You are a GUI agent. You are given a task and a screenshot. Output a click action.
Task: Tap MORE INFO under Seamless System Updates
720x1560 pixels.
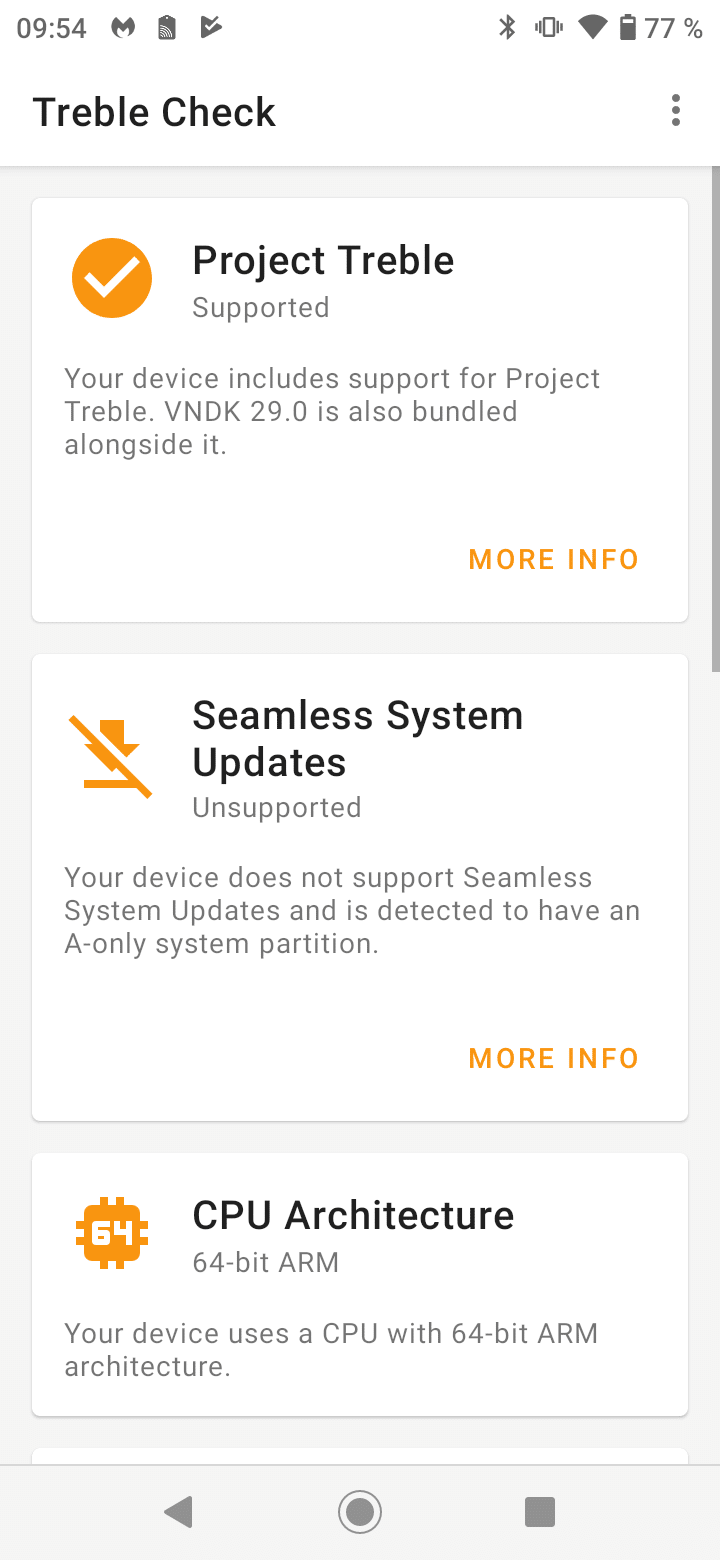[x=553, y=1058]
